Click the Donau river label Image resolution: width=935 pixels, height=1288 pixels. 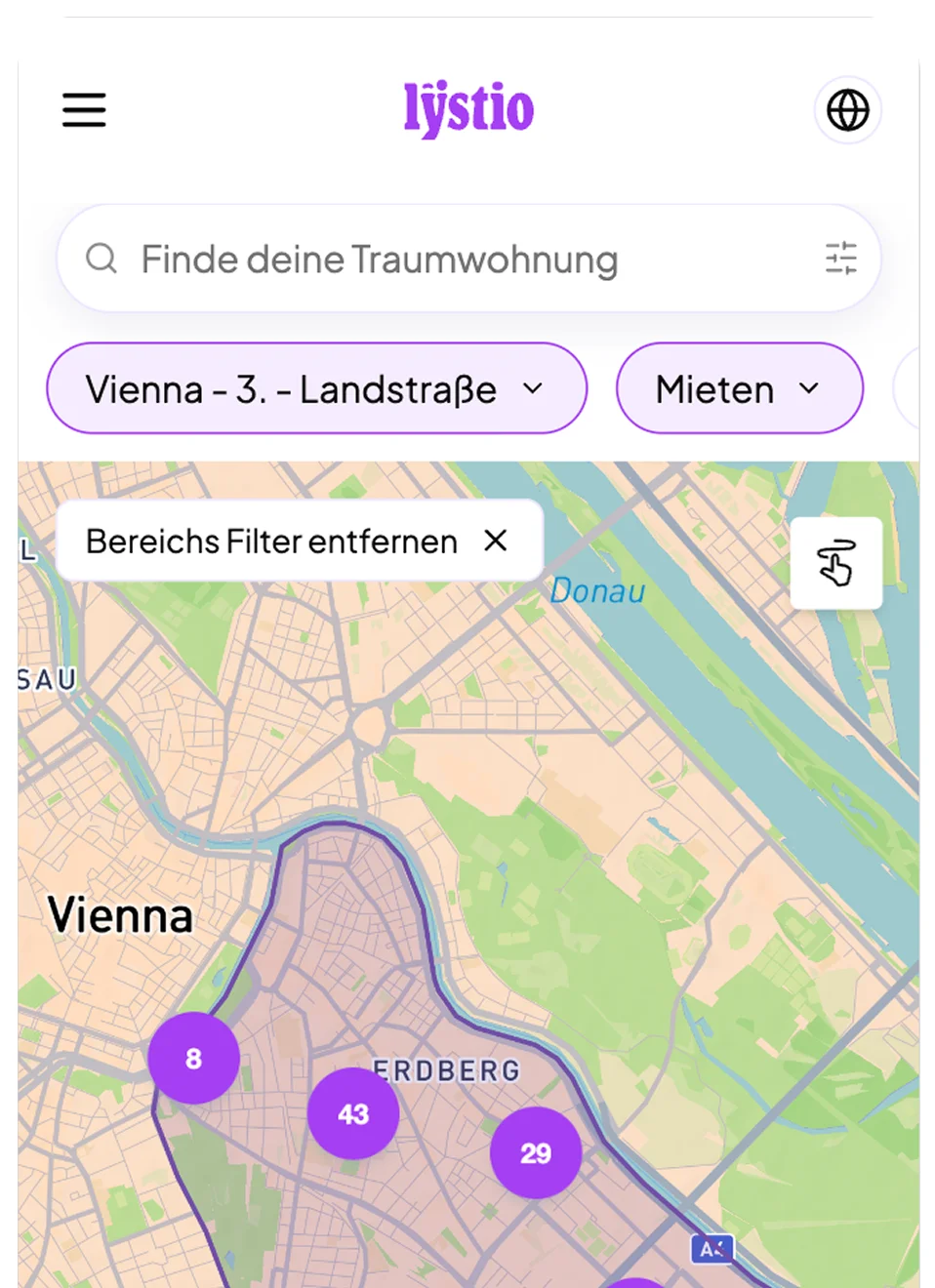click(596, 590)
